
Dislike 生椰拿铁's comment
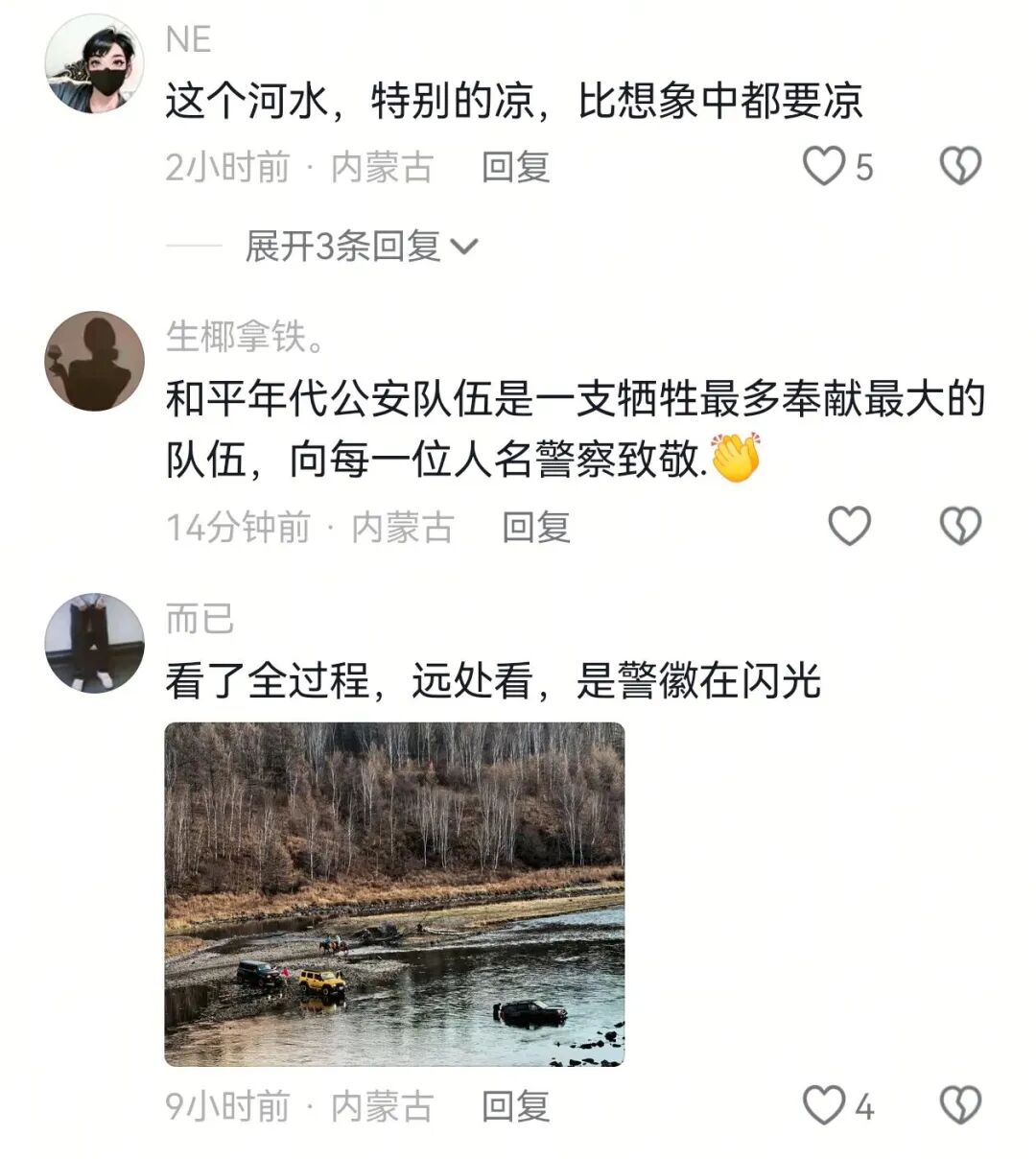point(960,526)
